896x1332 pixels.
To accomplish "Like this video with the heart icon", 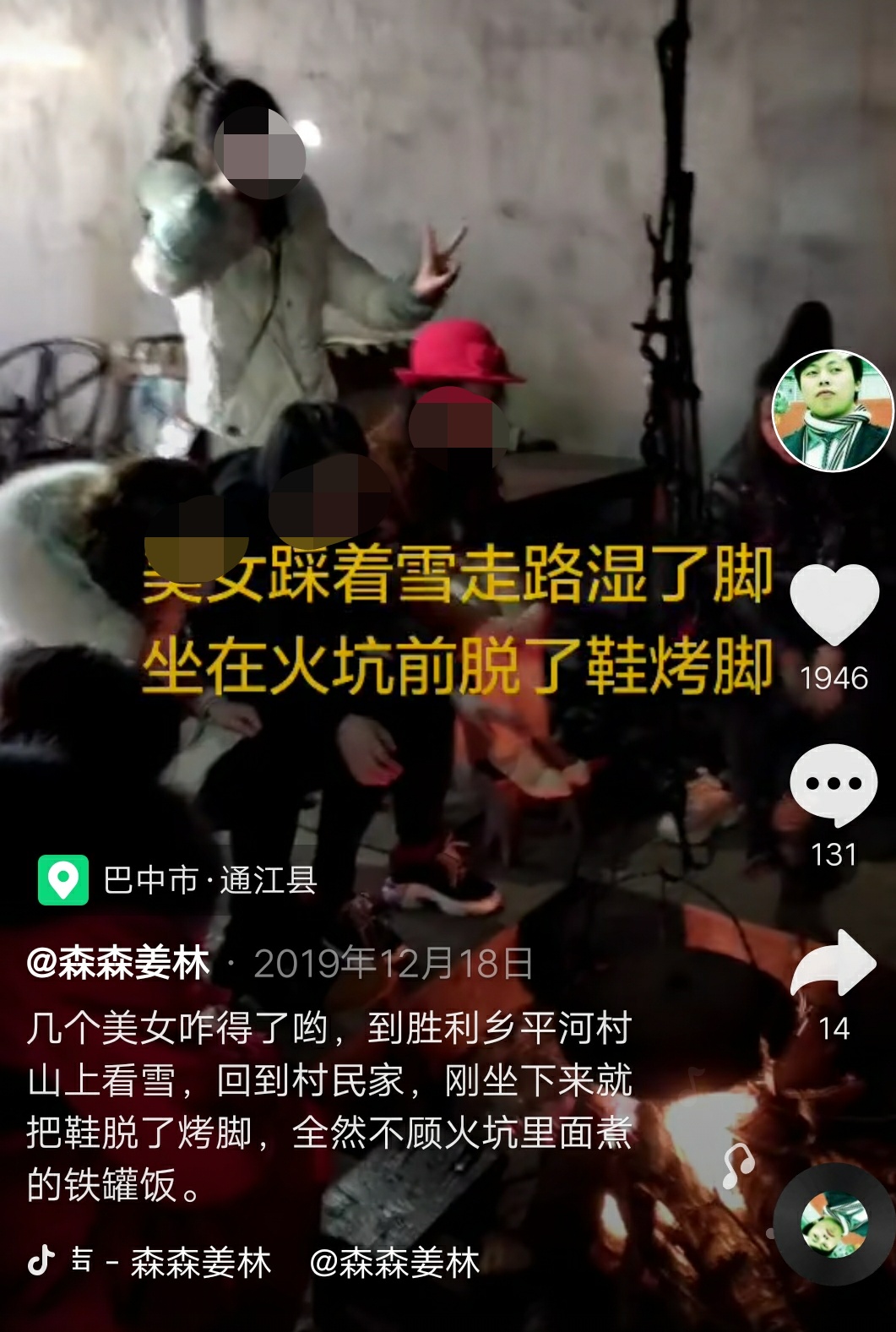I will click(834, 606).
